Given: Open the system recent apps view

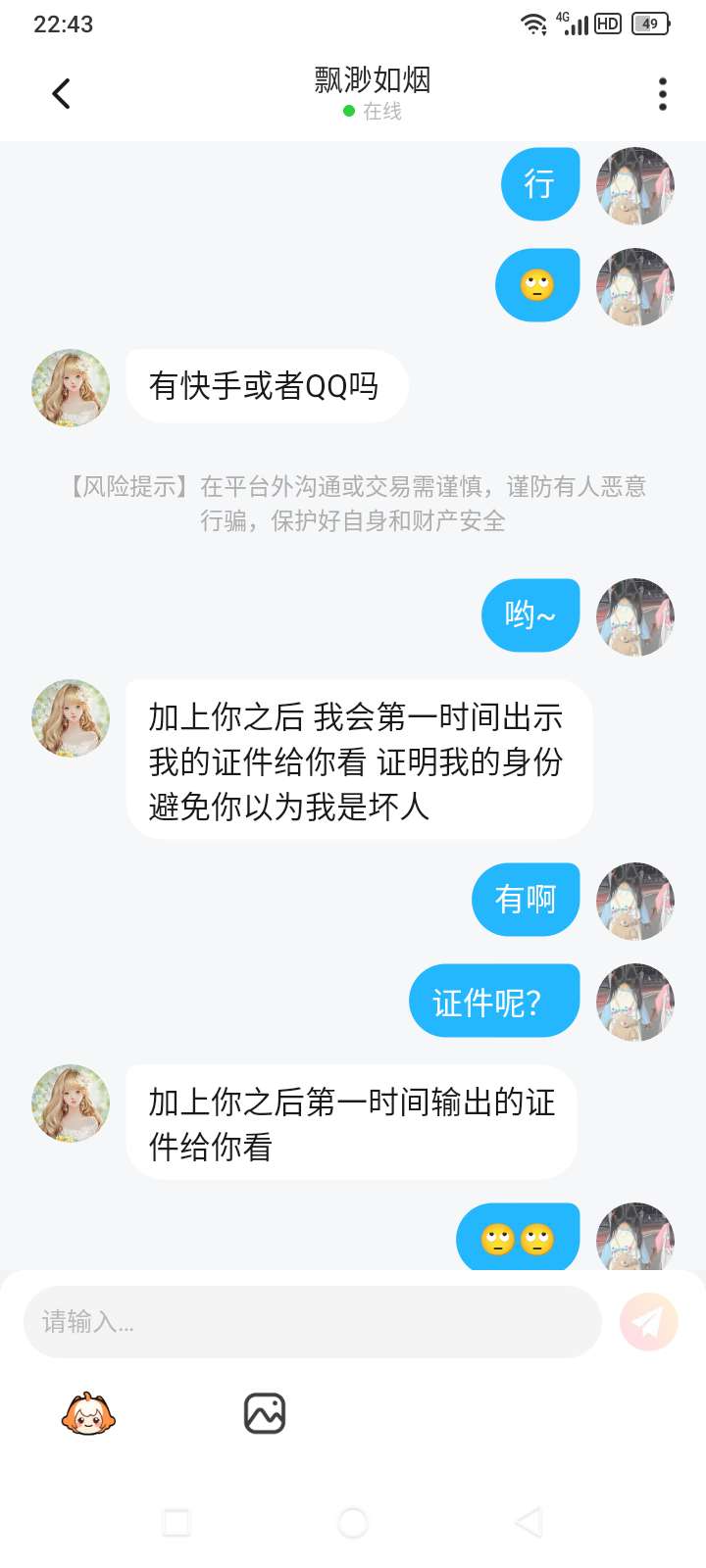Looking at the screenshot, I should 176,1523.
